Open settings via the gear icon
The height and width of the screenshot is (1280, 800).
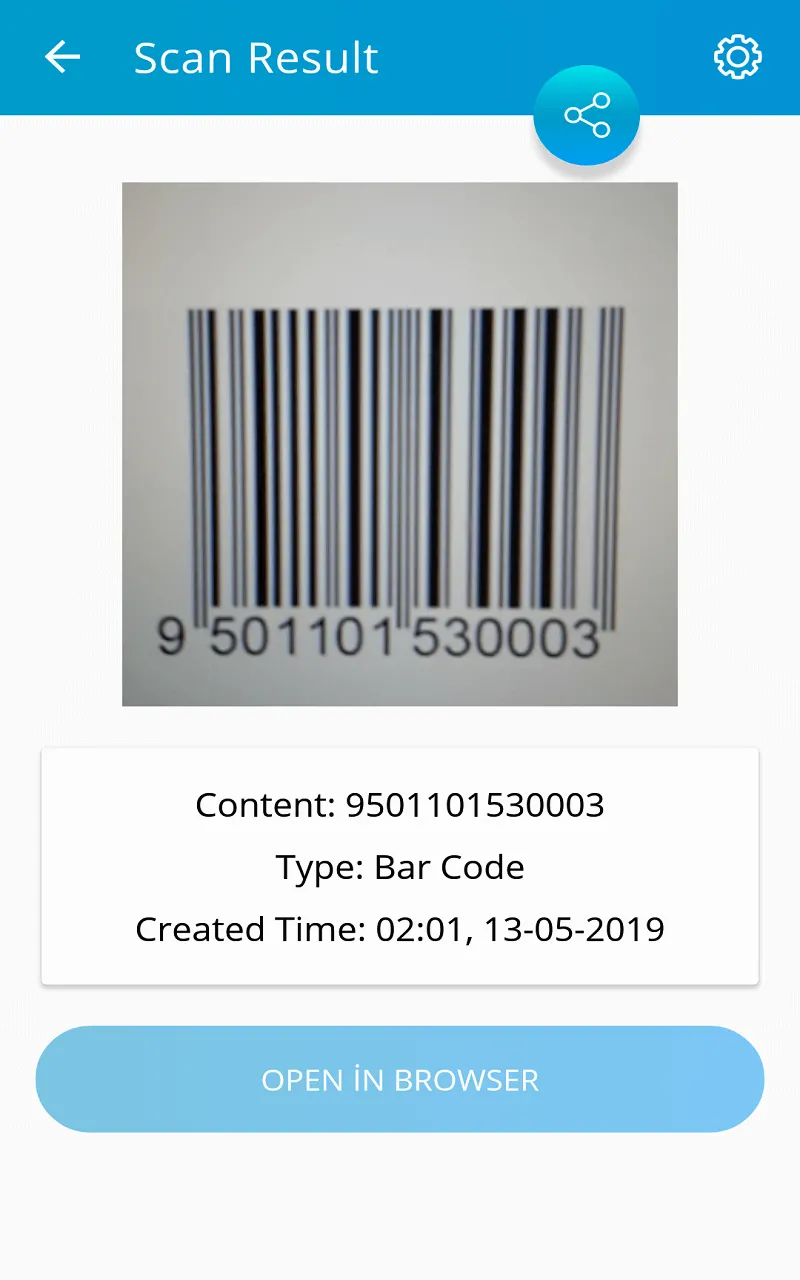point(738,57)
